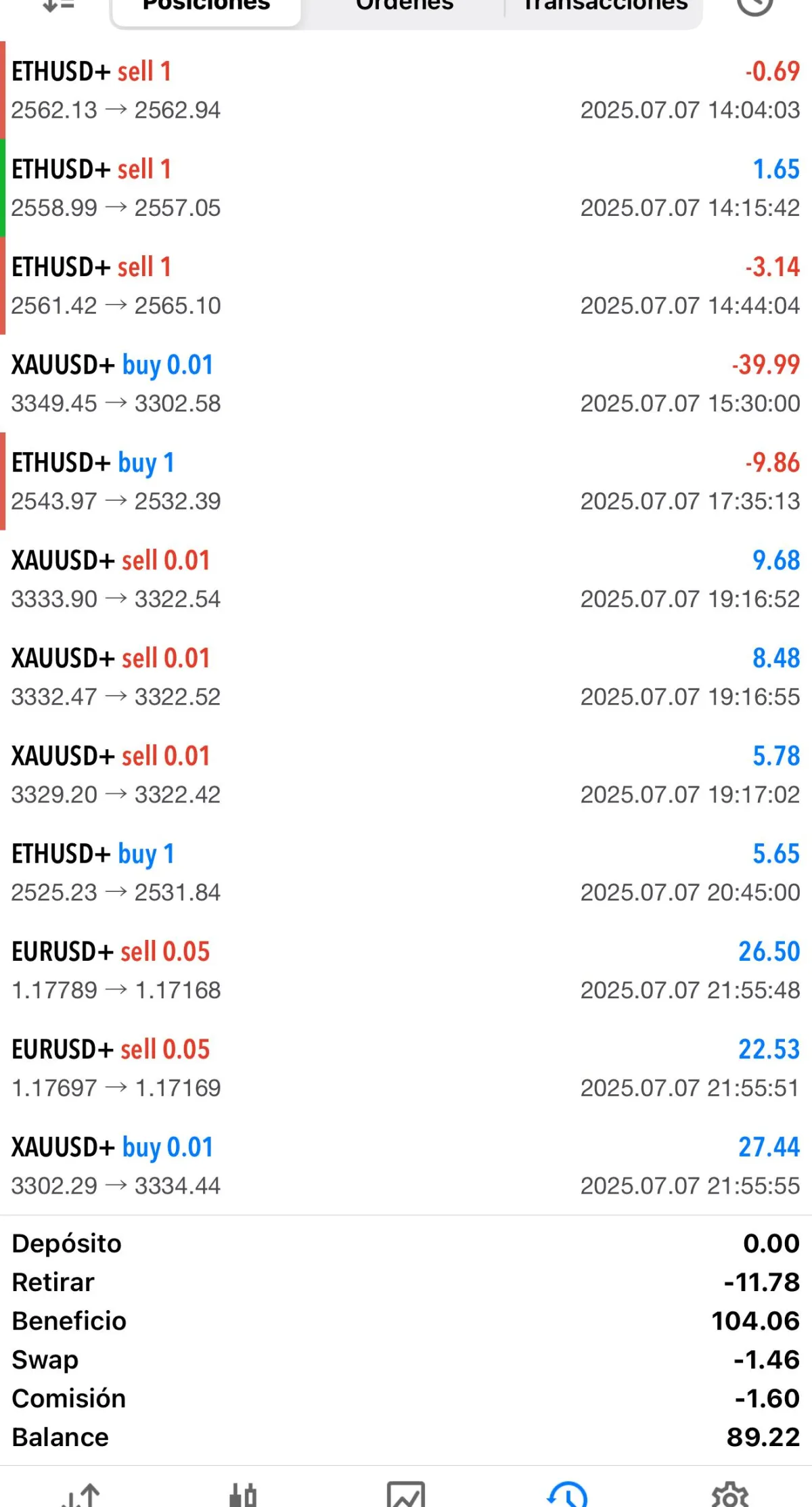
Task: Expand the ETHUSD+ buy with 5.65 profit
Action: 406,872
